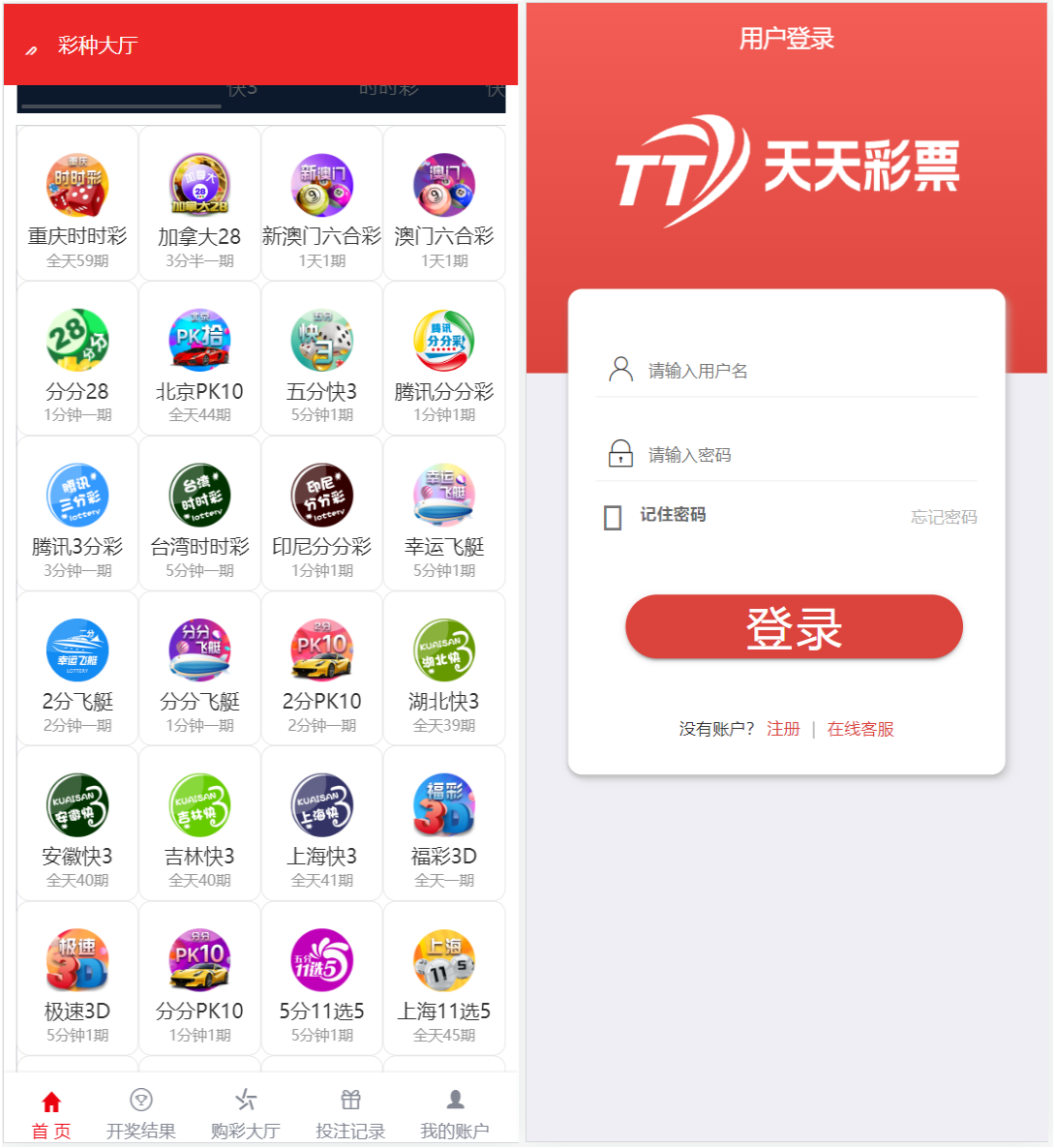Open the 加拿大28 lottery tile
This screenshot has height=1148, width=1055.
point(199,204)
